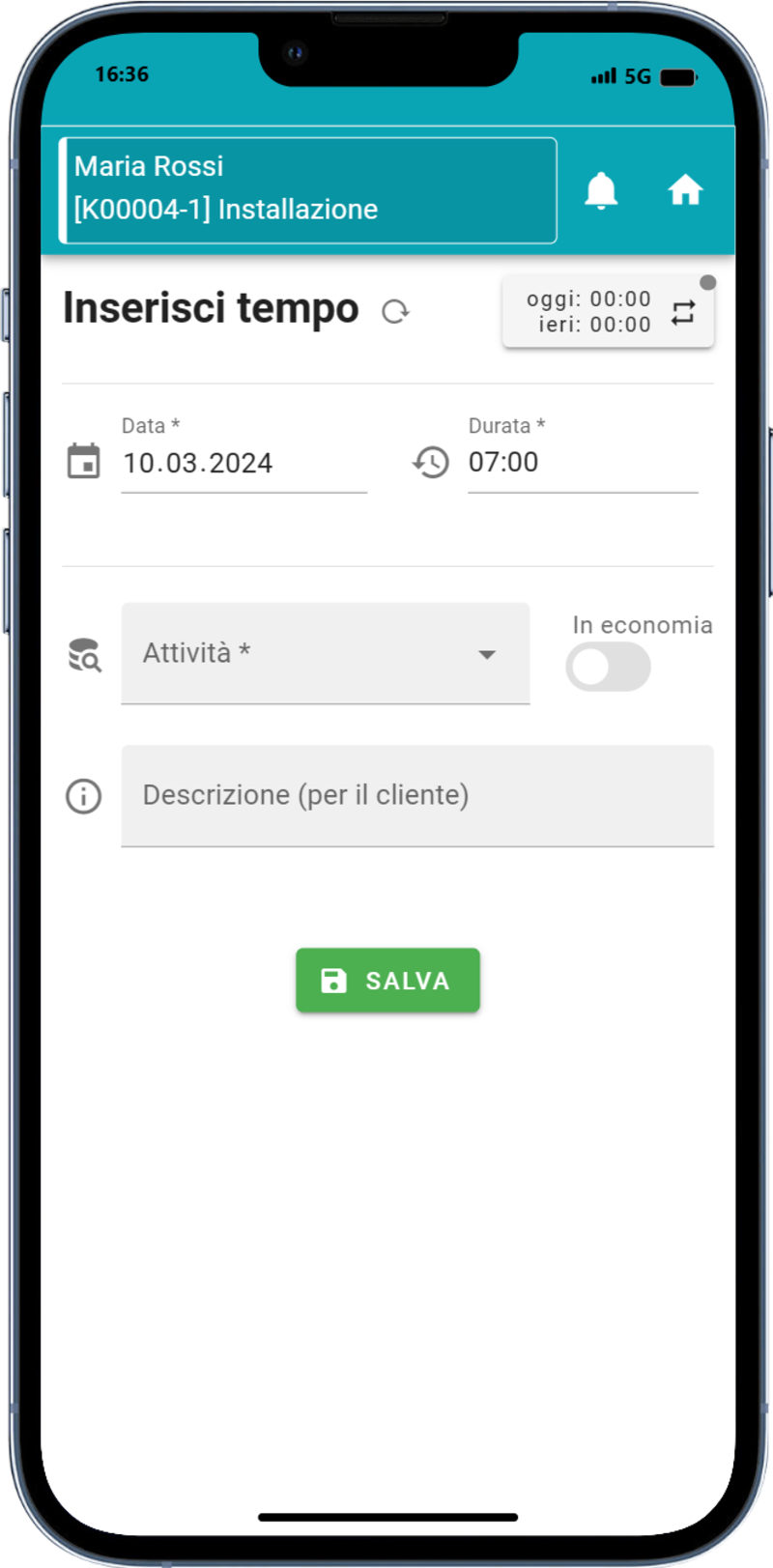773x1568 pixels.
Task: Tap the database search icon beside Attività
Action: 84,655
